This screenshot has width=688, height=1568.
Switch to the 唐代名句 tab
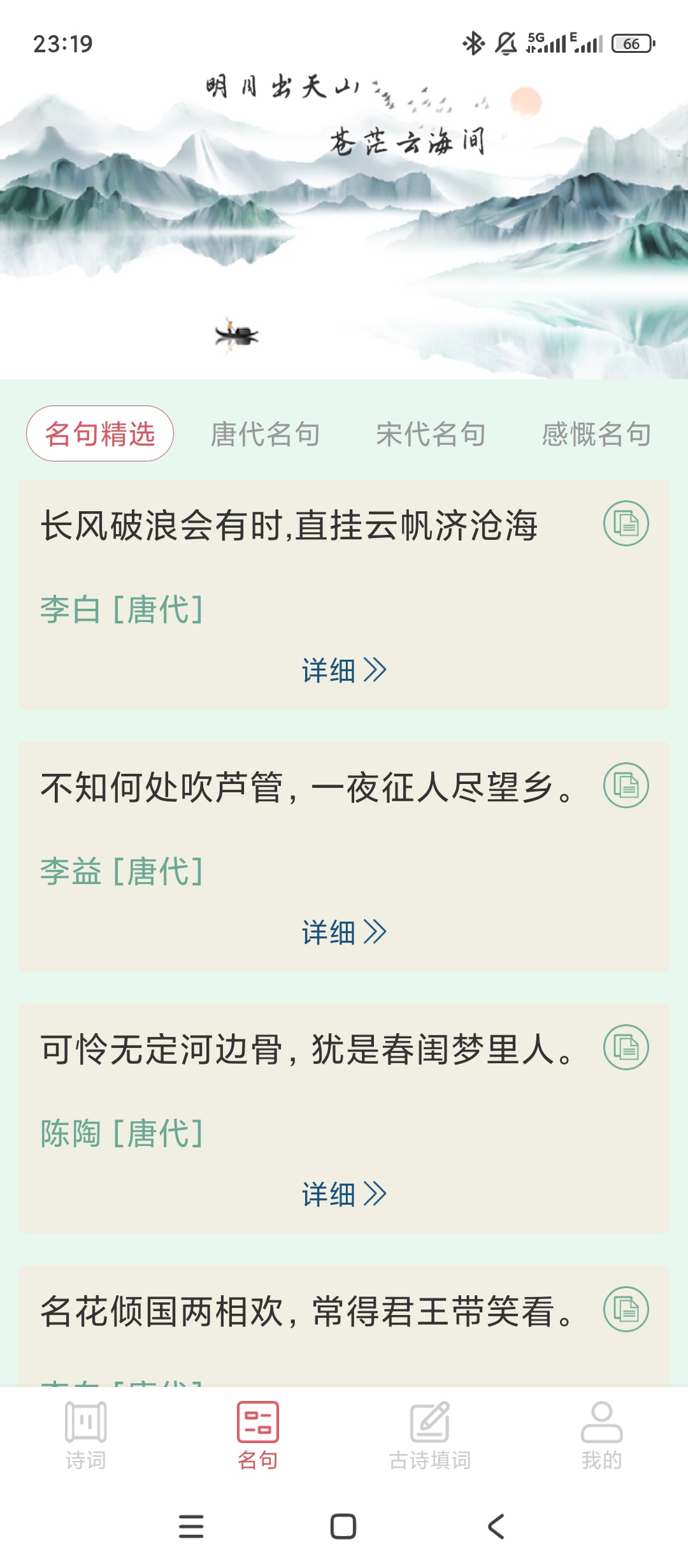coord(265,434)
